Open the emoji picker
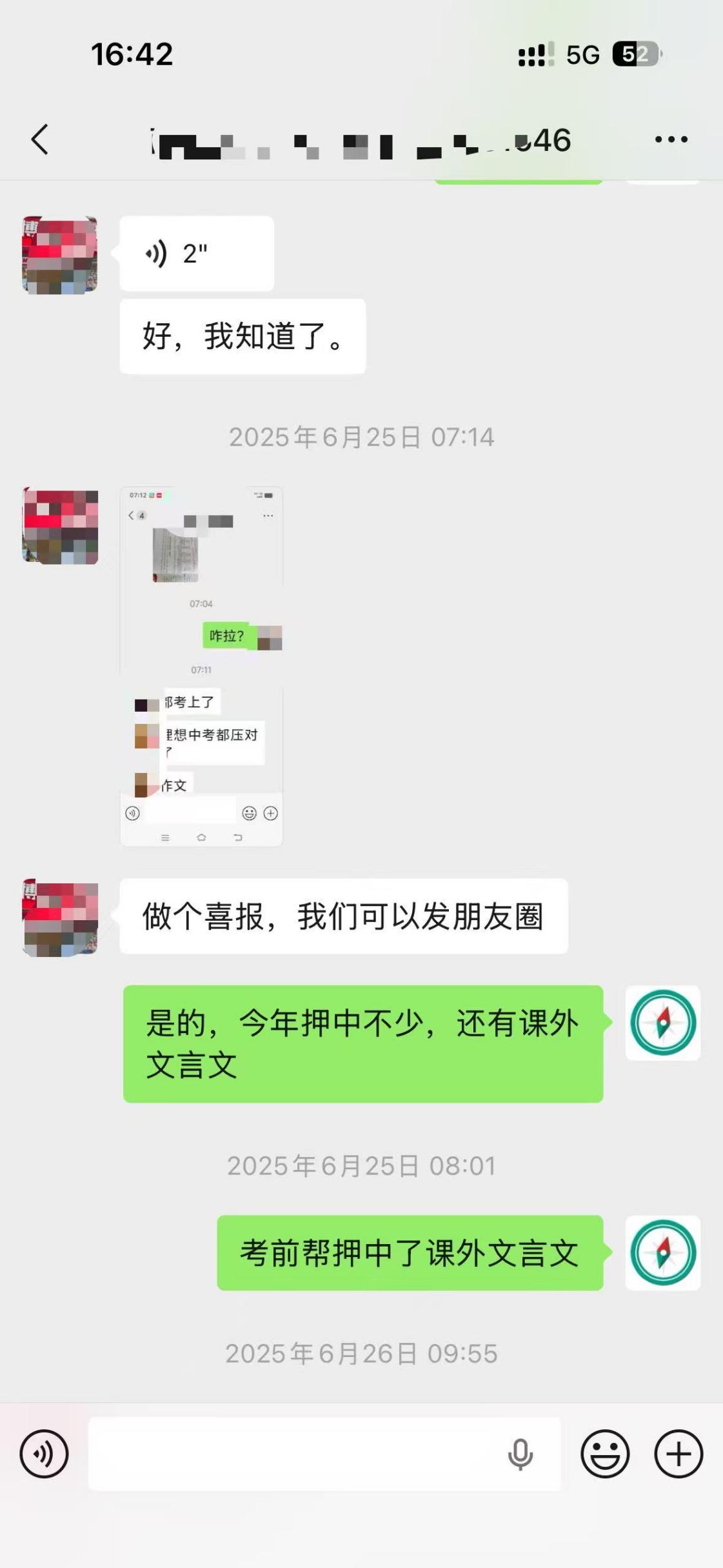The image size is (723, 1568). point(604,1454)
